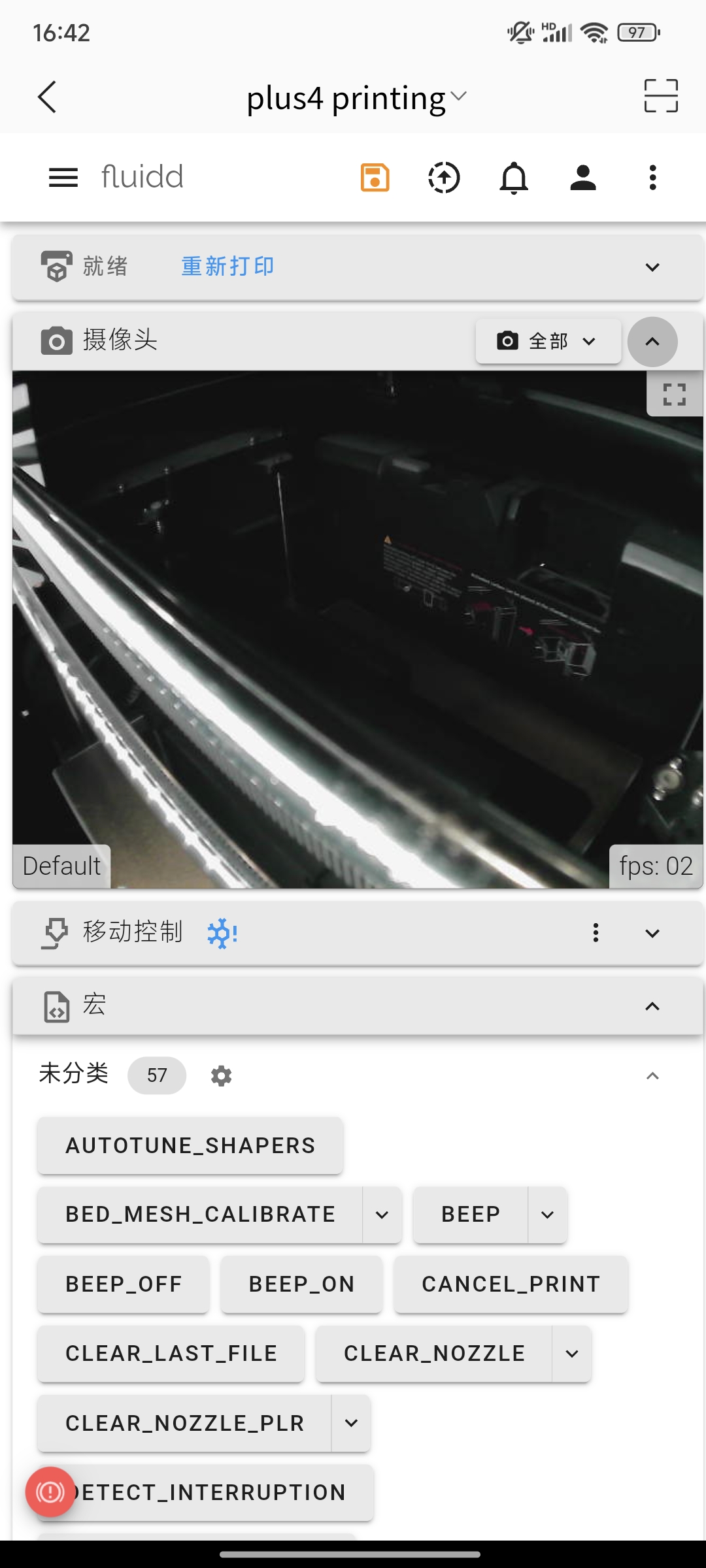Run the CANCEL_PRINT macro
Screen dimensions: 706x1568
point(511,1284)
